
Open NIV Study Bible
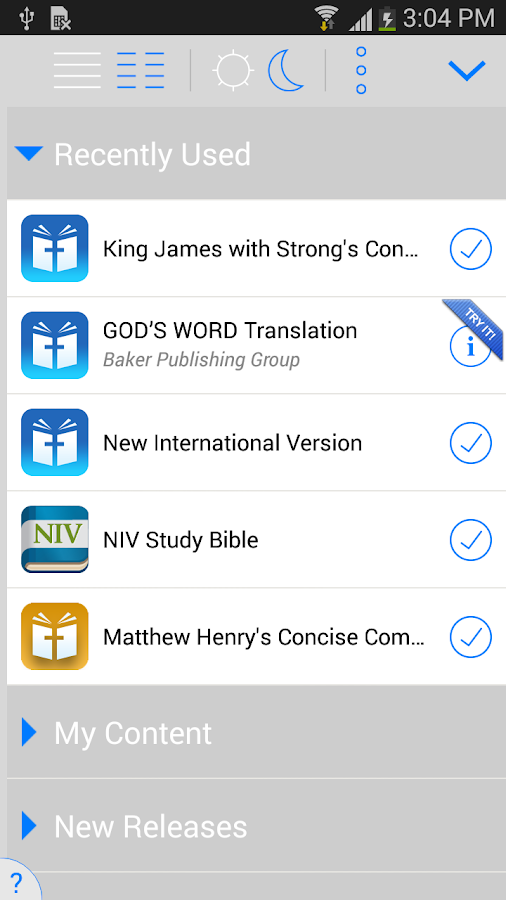[256, 540]
